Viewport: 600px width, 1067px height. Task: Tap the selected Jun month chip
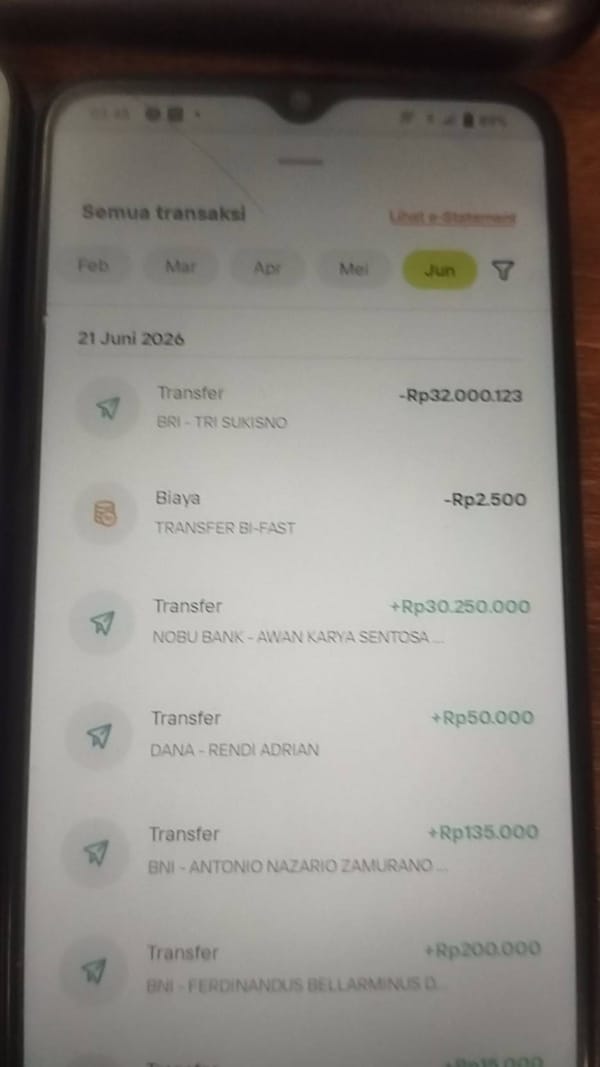439,269
